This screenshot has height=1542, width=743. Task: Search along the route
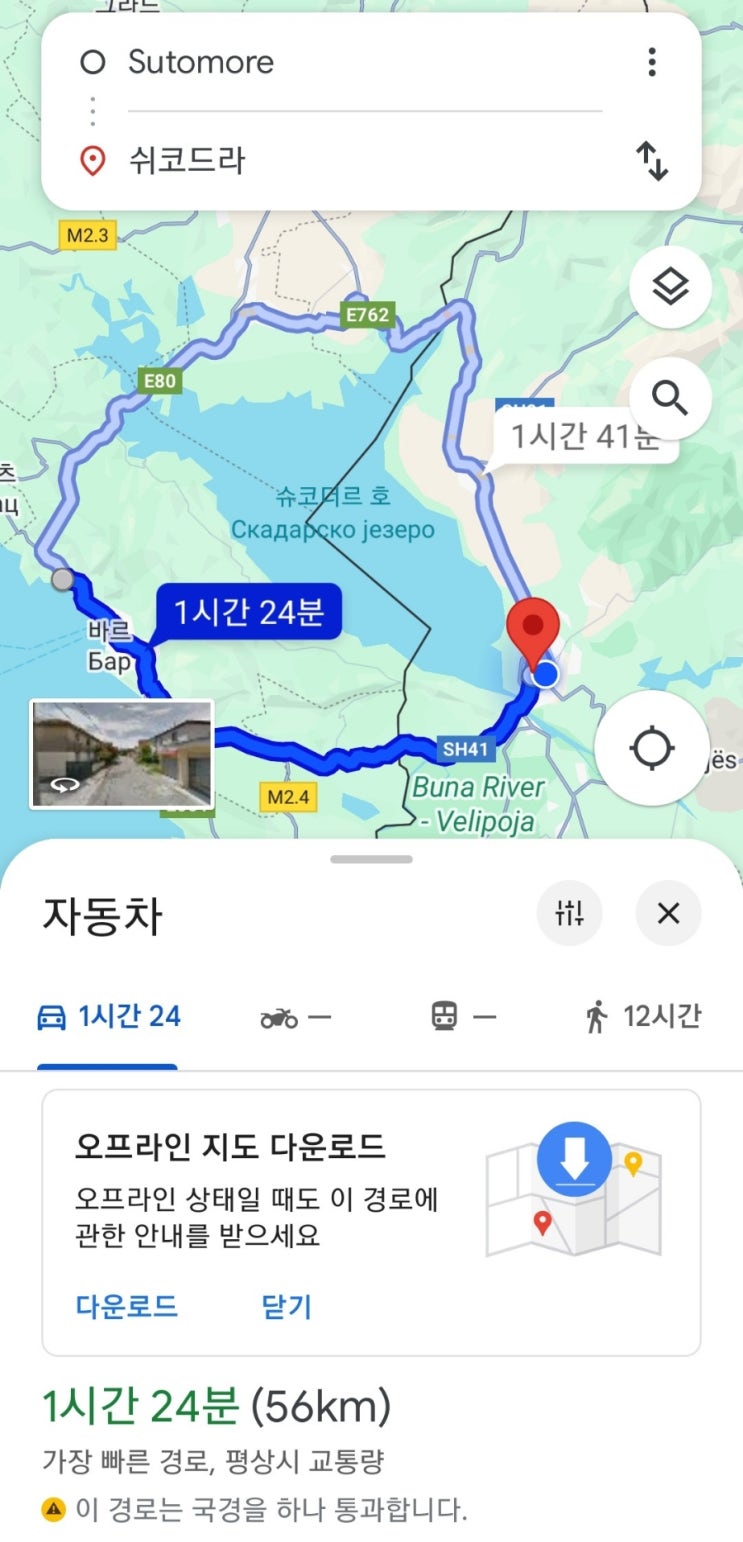670,398
